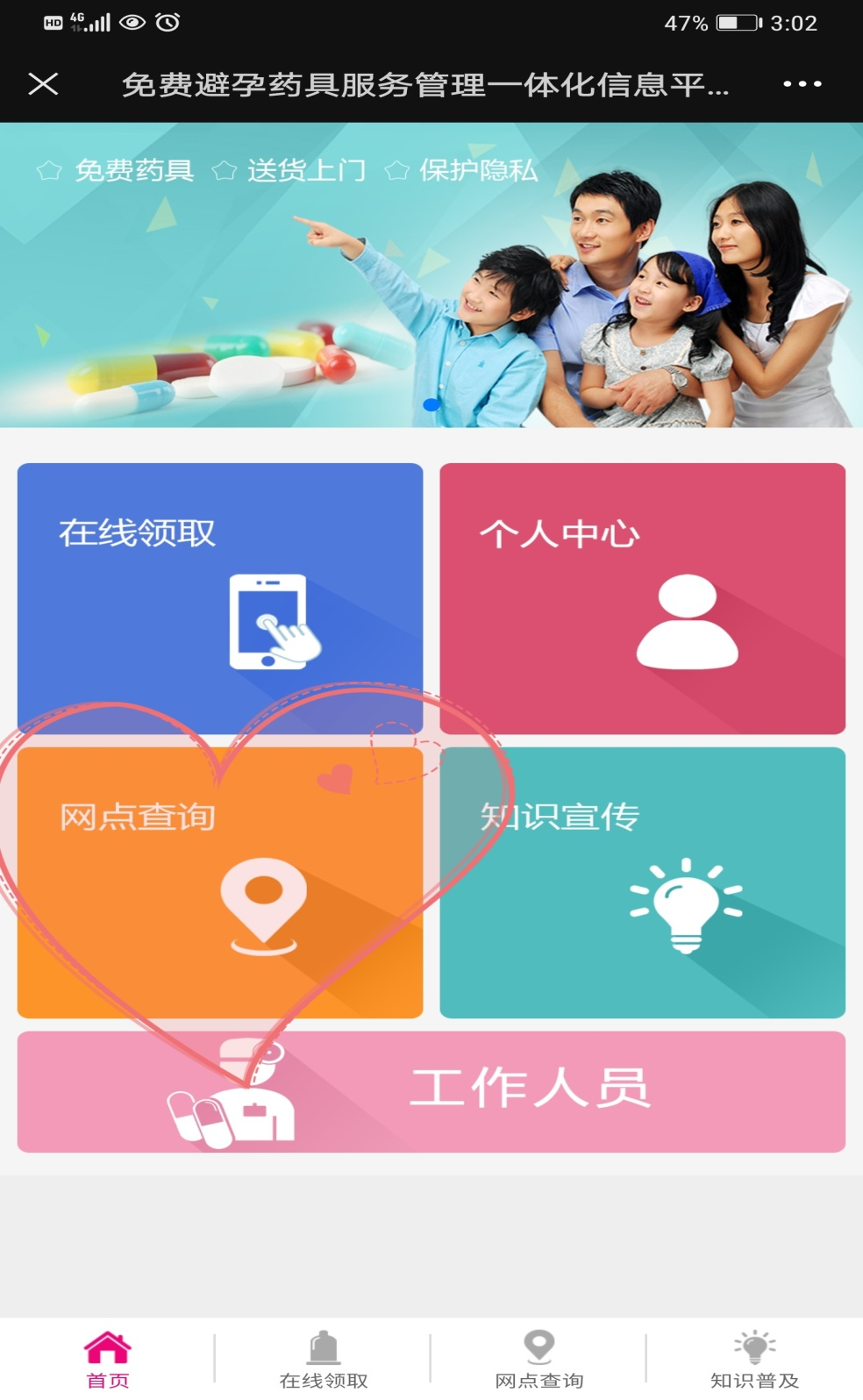This screenshot has width=863, height=1400.
Task: Open the 知识宣传 teal card
Action: click(x=642, y=882)
